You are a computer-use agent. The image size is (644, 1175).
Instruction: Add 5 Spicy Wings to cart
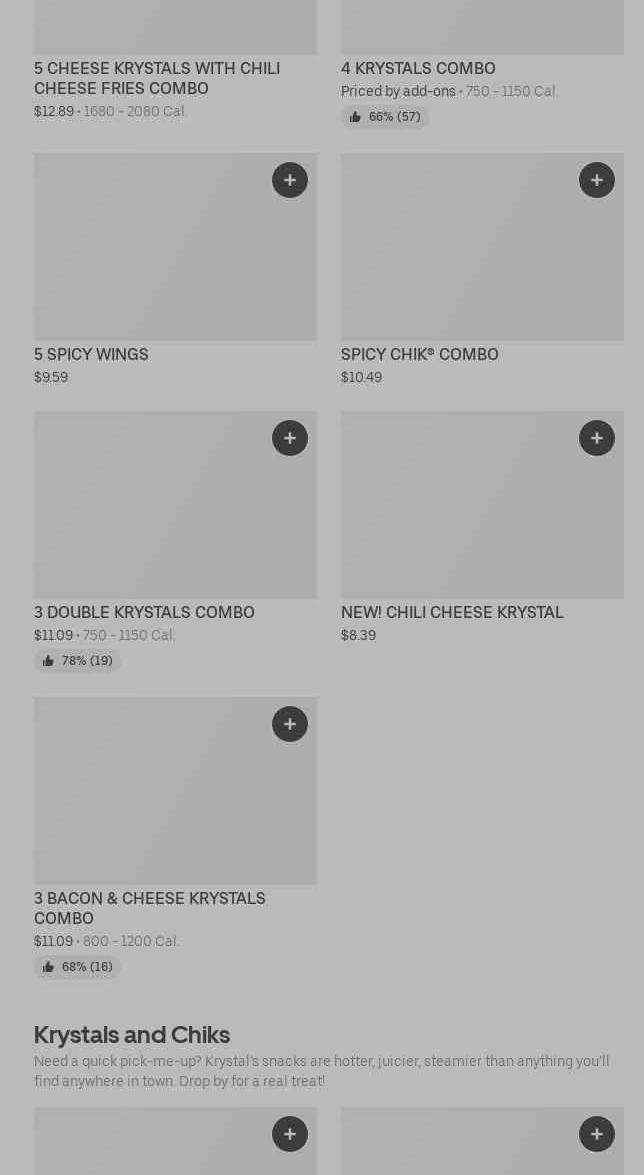pos(290,180)
